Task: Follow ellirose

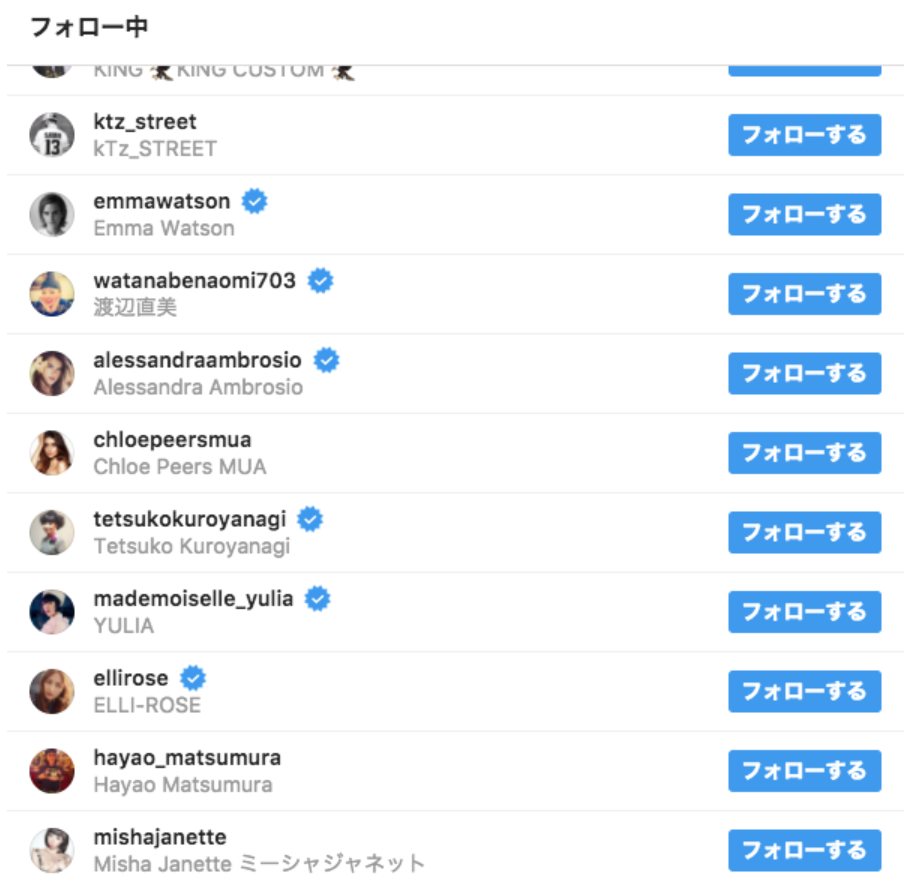Action: tap(804, 691)
